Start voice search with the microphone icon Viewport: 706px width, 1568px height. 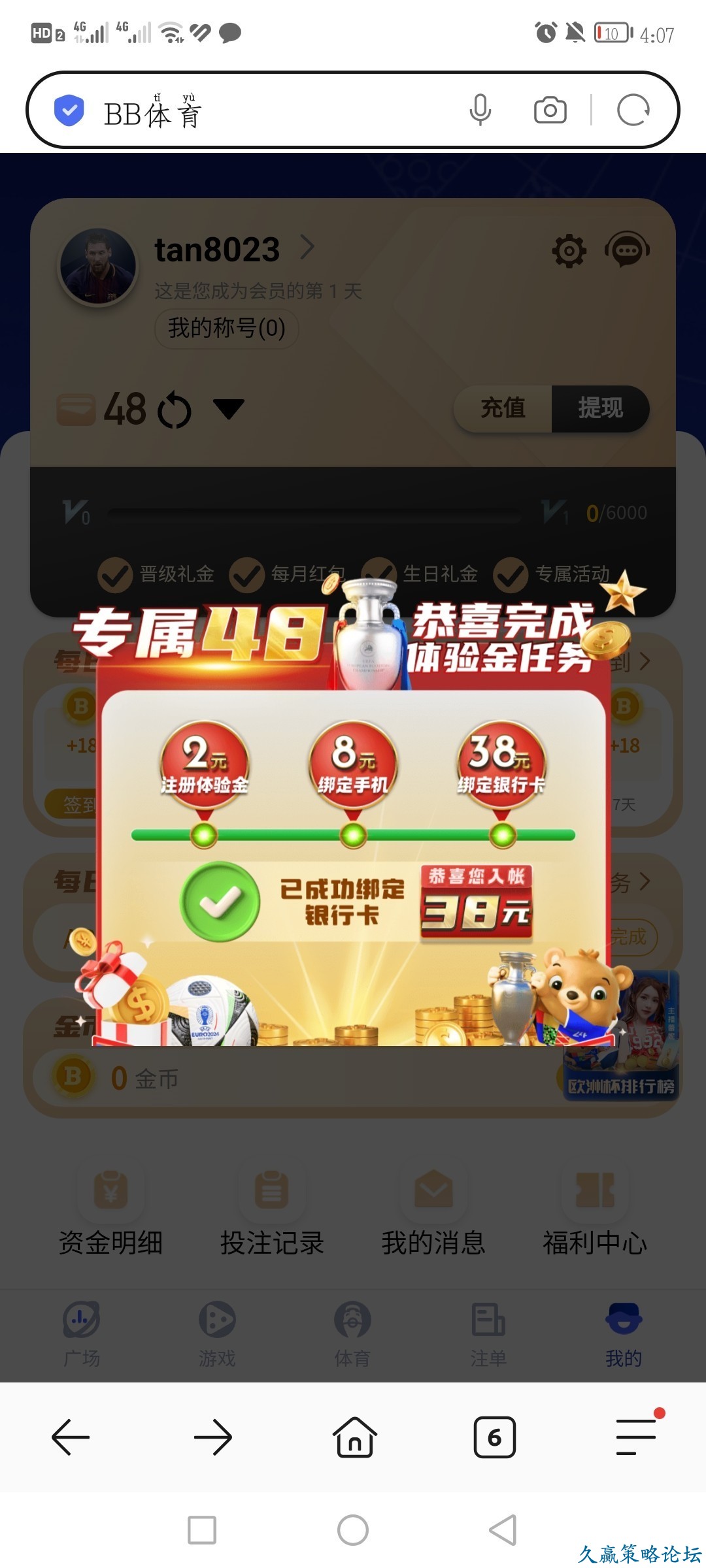(480, 110)
